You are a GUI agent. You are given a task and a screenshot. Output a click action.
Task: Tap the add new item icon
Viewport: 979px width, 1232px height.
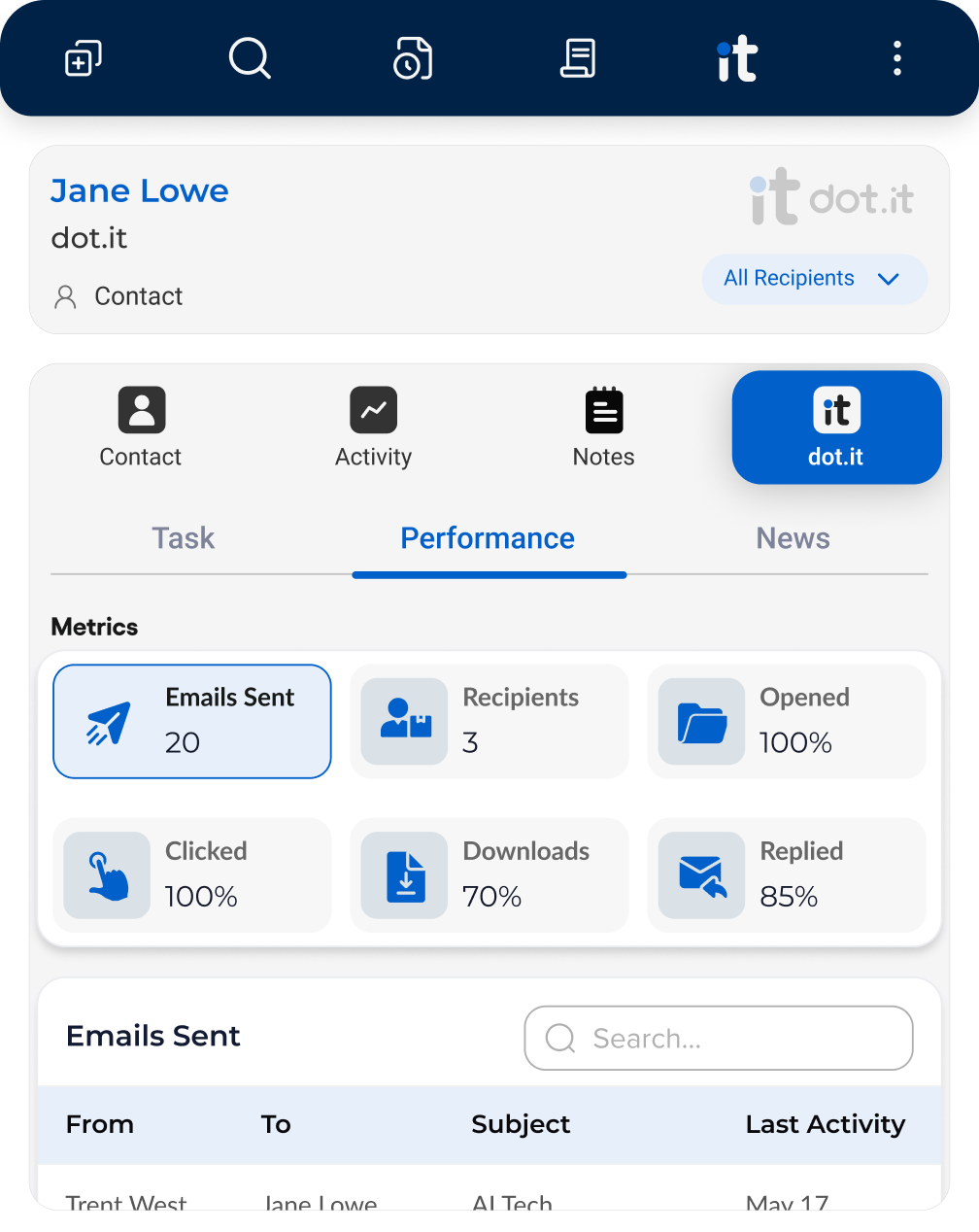pyautogui.click(x=83, y=59)
